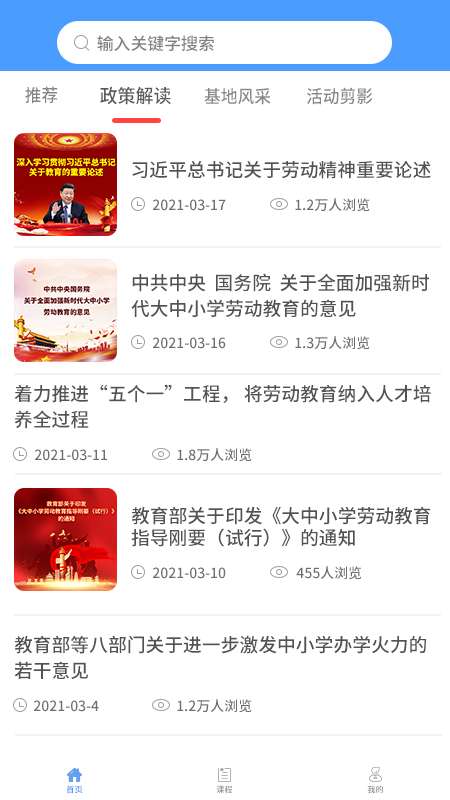Image resolution: width=450 pixels, height=800 pixels.
Task: Switch to the 课程 bottom tab
Action: [x=224, y=781]
